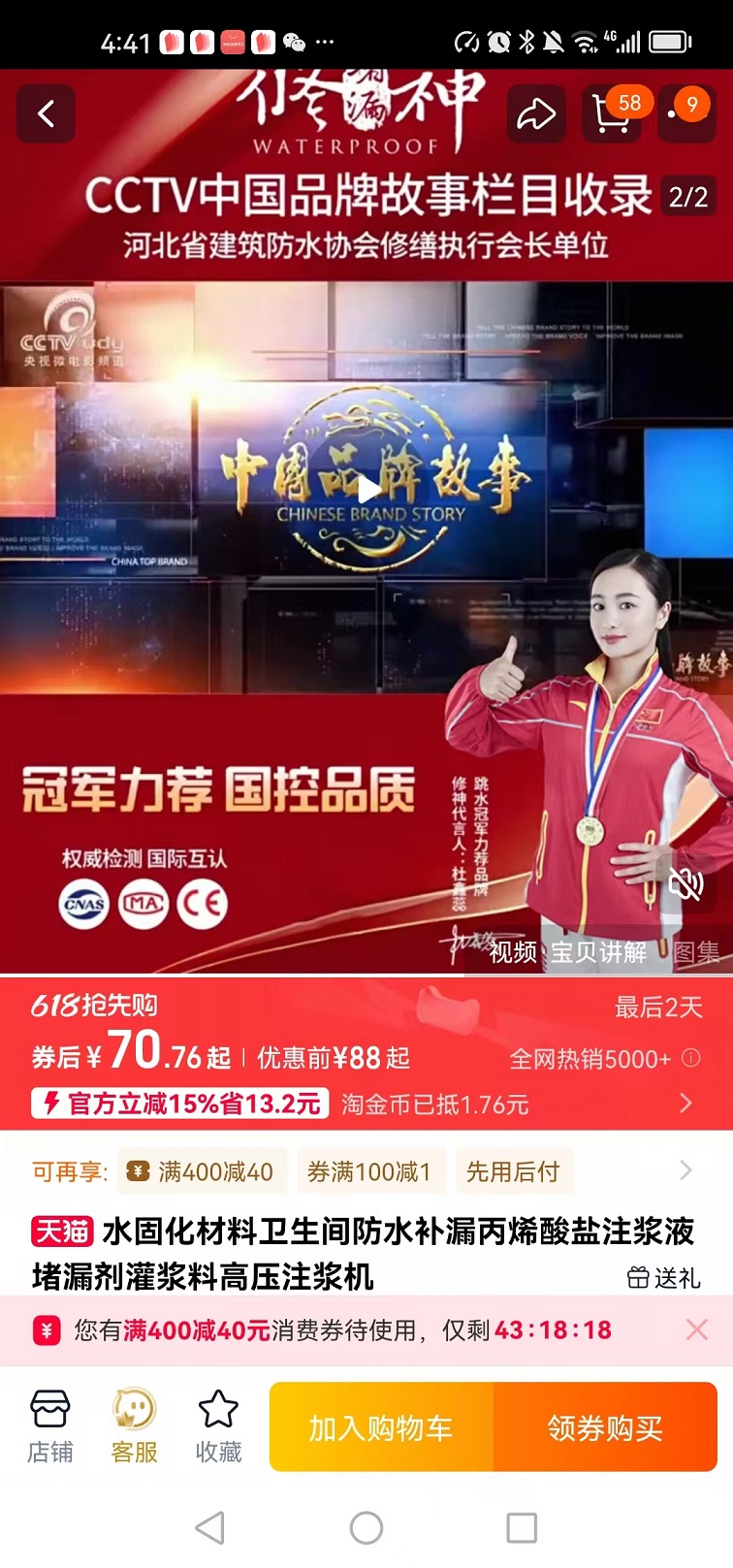Go back to the previous page

click(46, 114)
